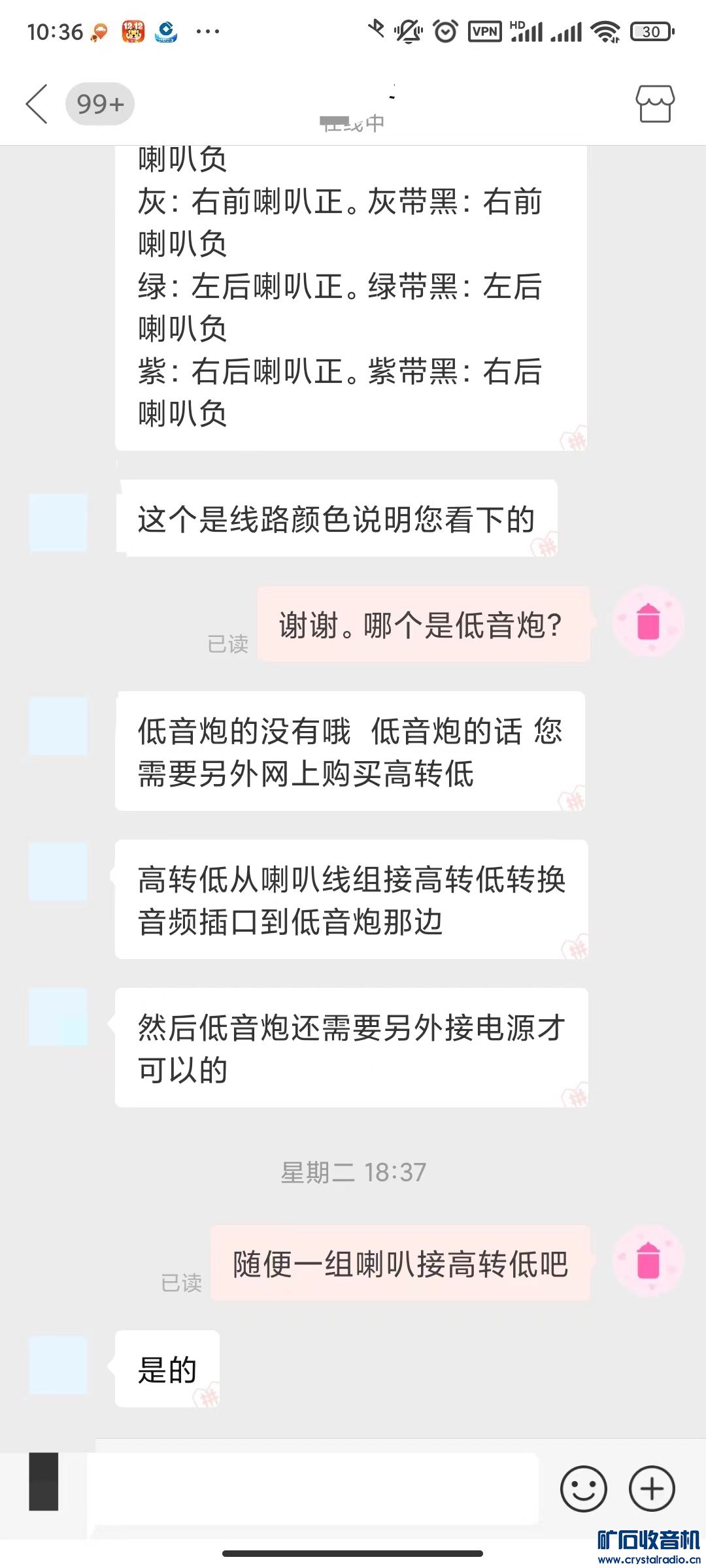Open the plus attachment menu

[652, 1489]
